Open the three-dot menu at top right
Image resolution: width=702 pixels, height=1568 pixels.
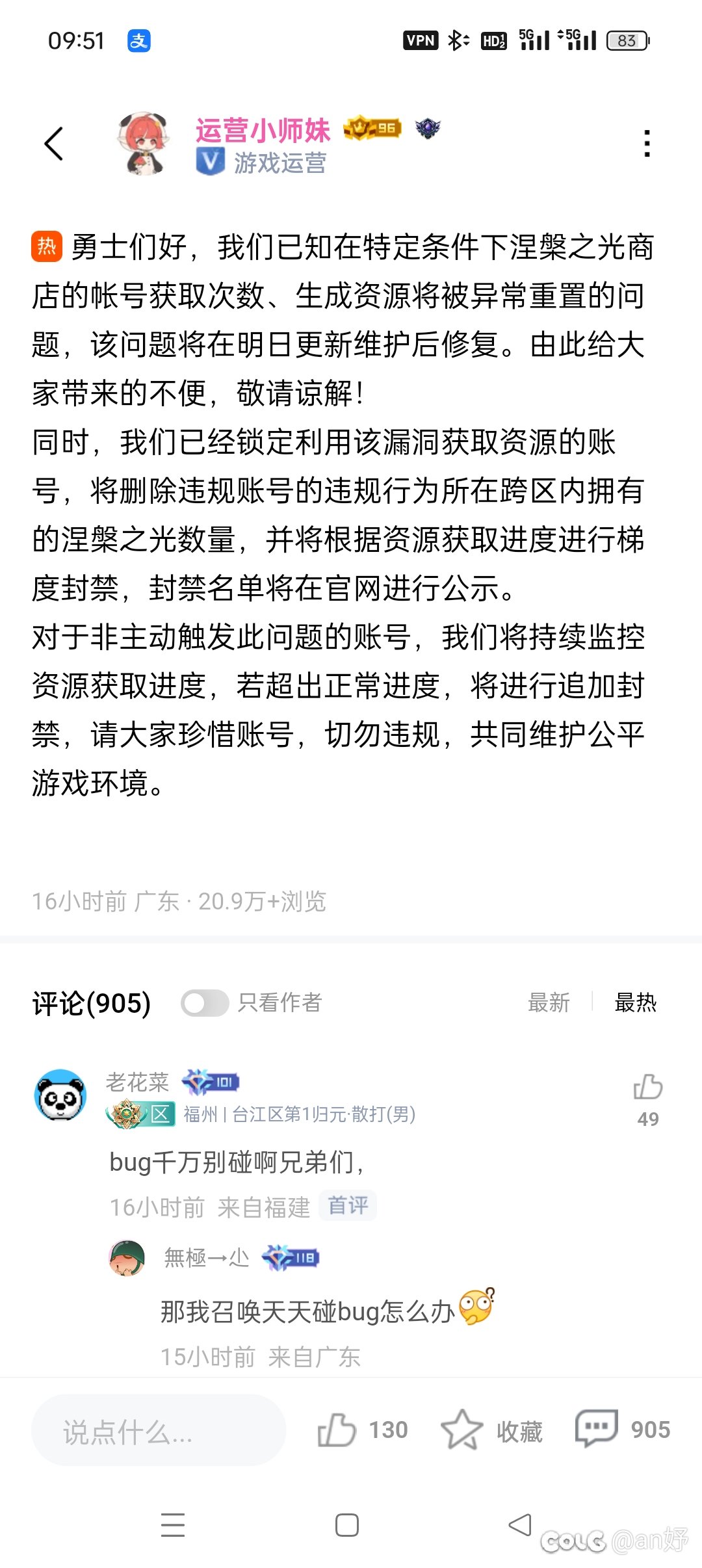coord(647,142)
